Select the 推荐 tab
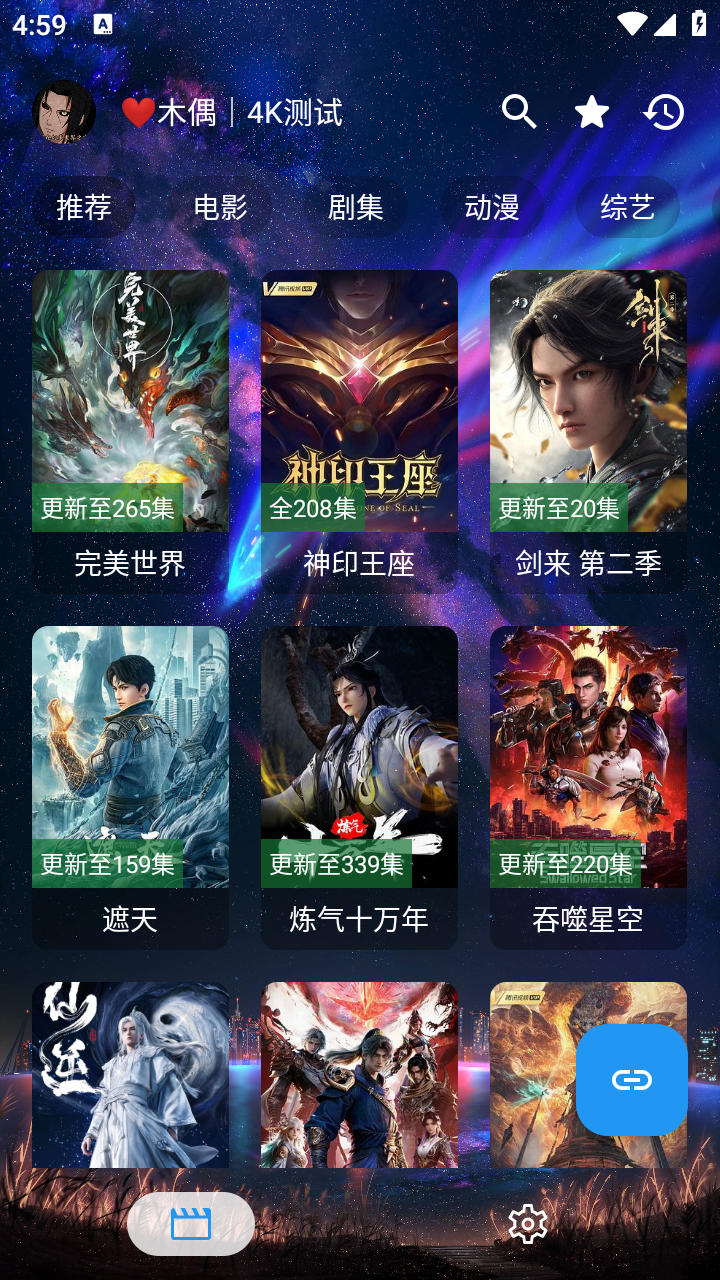The image size is (720, 1280). click(84, 207)
